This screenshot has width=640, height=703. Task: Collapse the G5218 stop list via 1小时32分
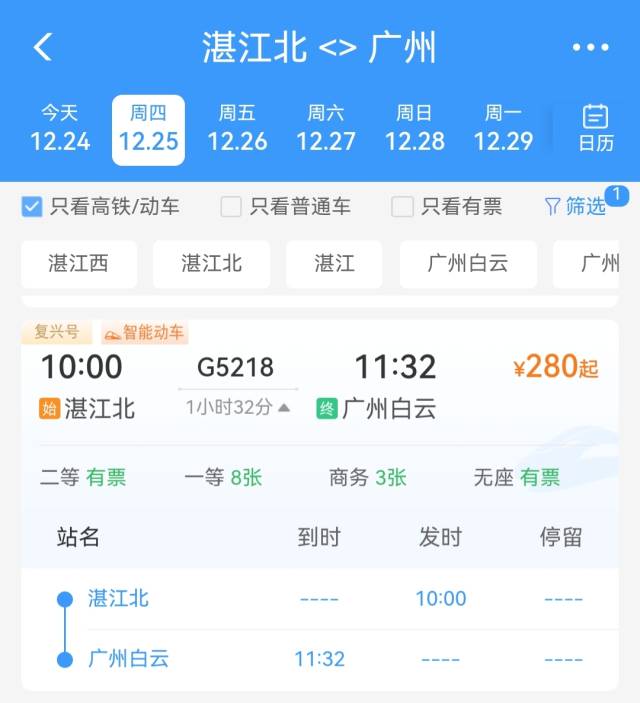pos(238,407)
